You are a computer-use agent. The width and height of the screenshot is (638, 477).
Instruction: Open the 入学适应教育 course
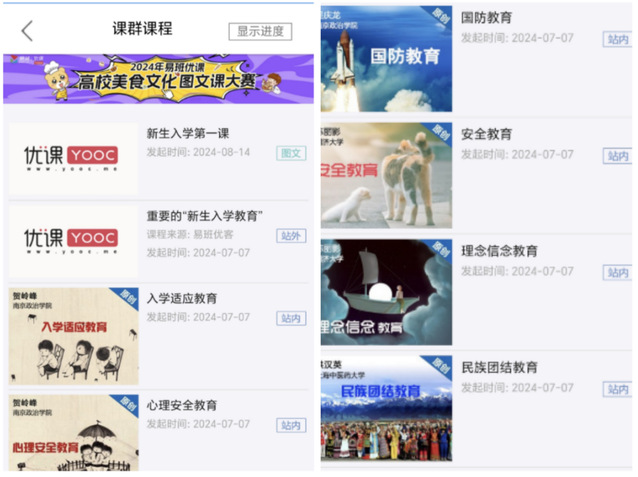point(182,299)
